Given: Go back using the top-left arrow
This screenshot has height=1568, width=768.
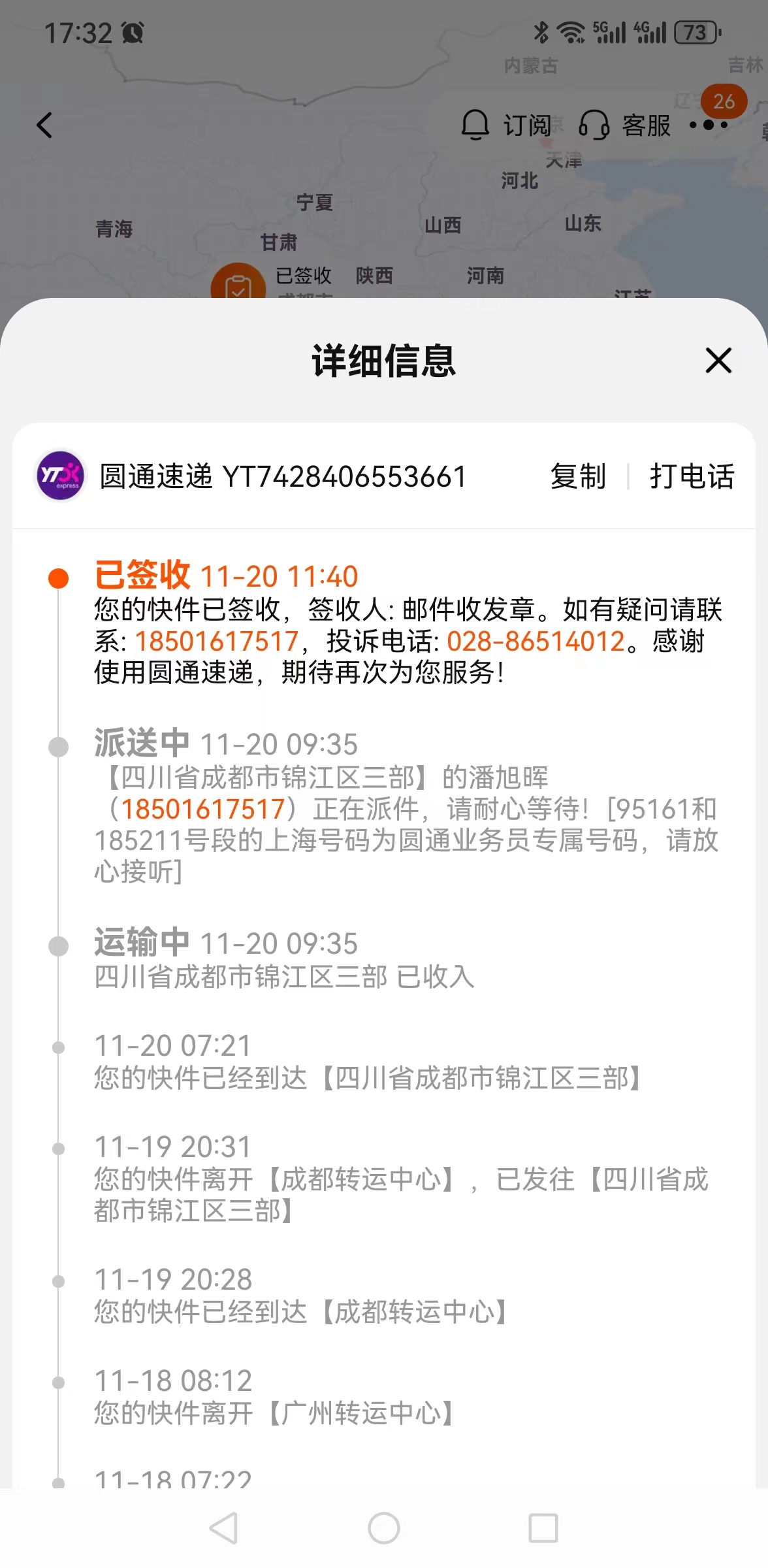Looking at the screenshot, I should (x=44, y=125).
